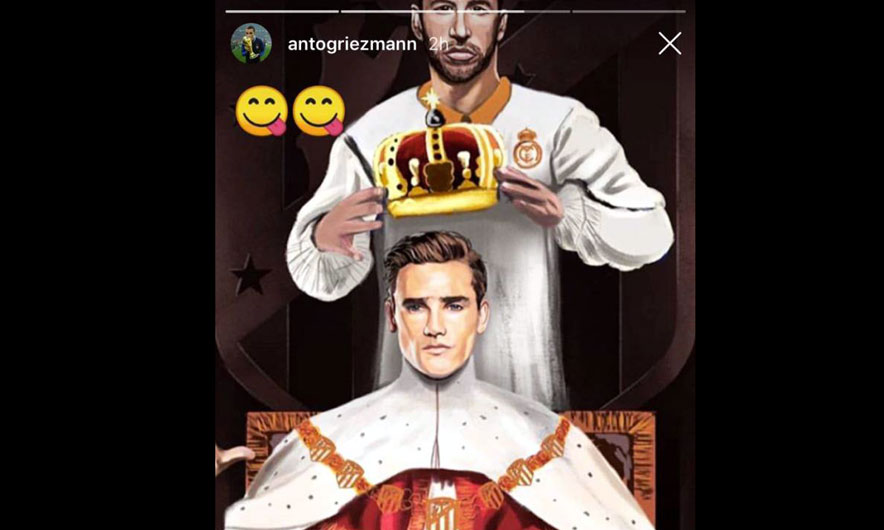Screen dimensions: 884x530
Task: Close the story viewer
Action: tap(669, 43)
